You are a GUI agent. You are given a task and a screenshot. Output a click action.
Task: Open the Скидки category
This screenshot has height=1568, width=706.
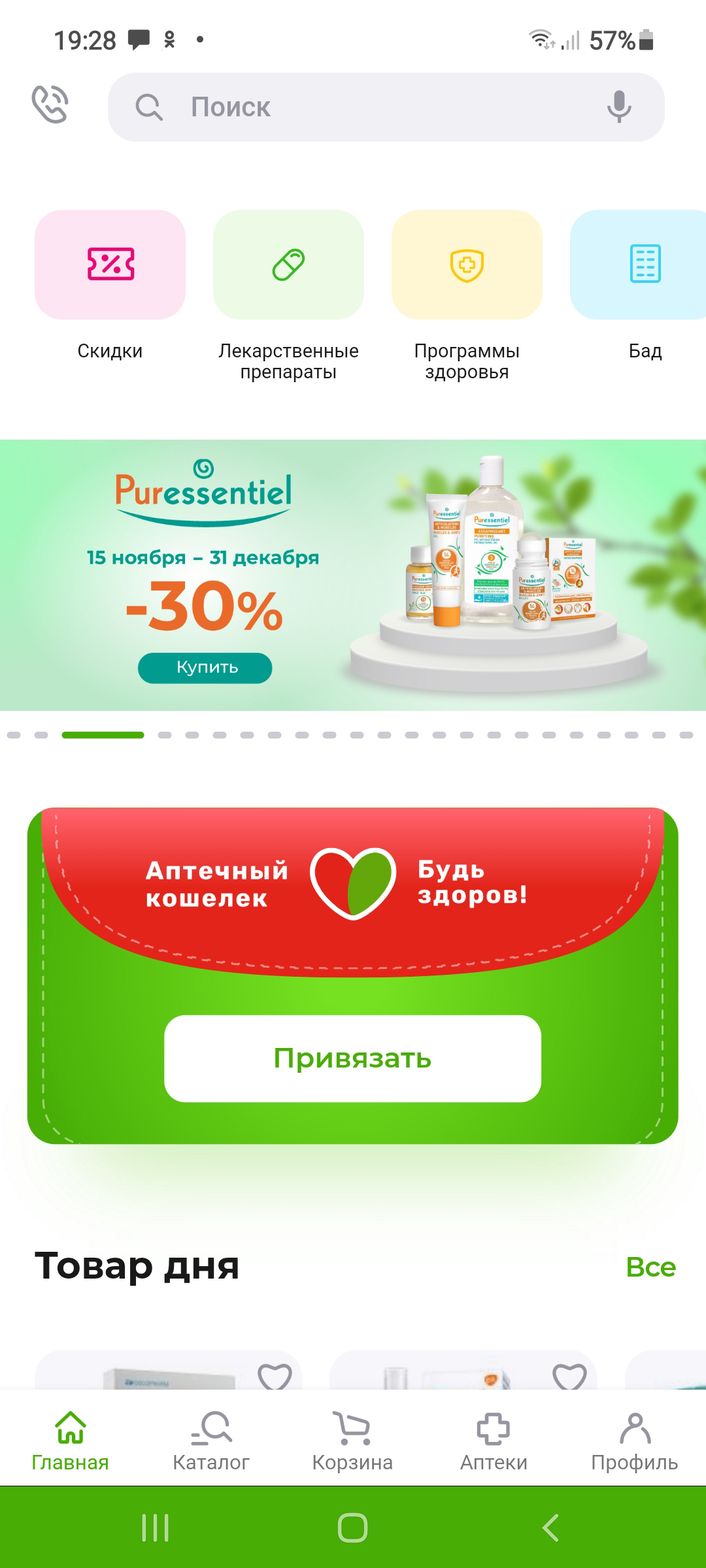coord(110,265)
